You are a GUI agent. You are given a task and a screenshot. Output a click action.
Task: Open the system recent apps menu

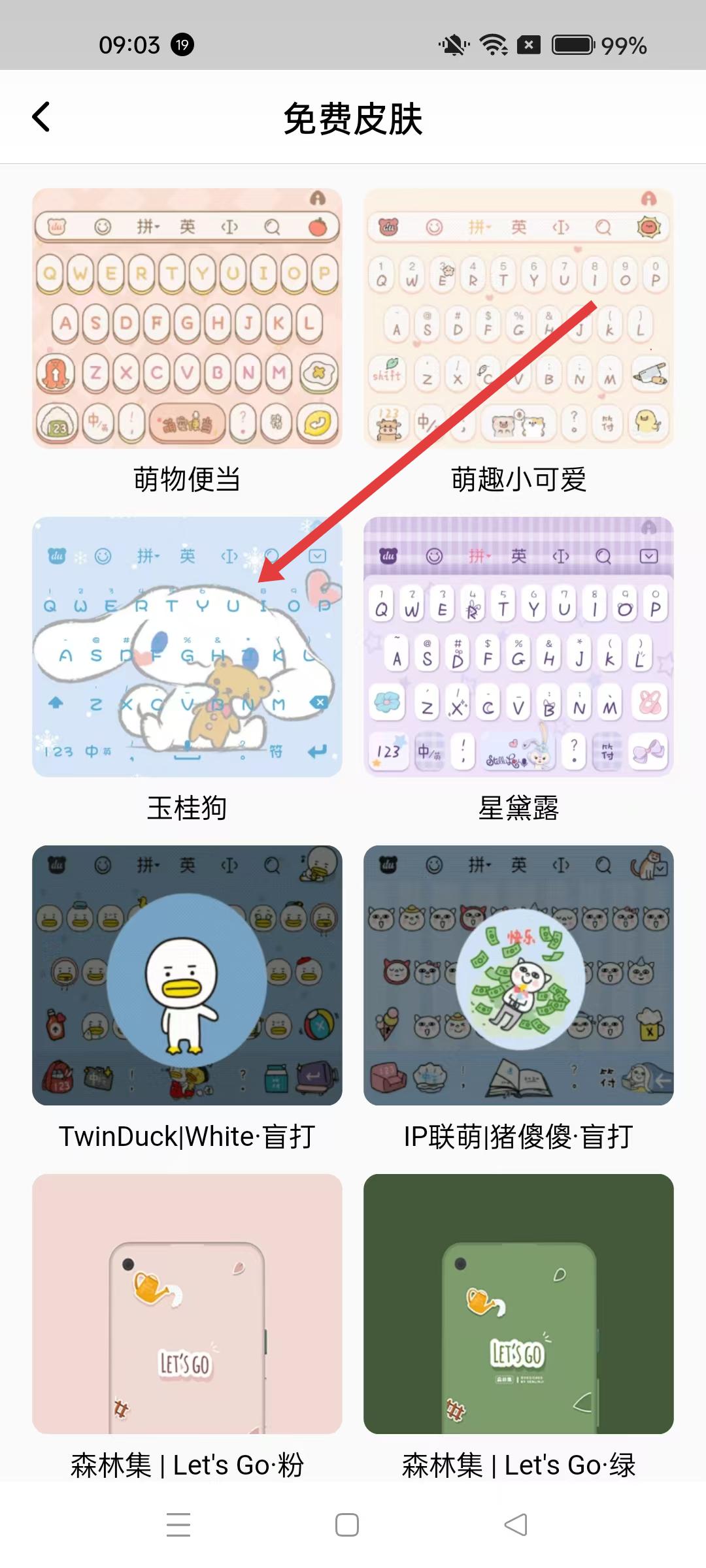pyautogui.click(x=178, y=1525)
